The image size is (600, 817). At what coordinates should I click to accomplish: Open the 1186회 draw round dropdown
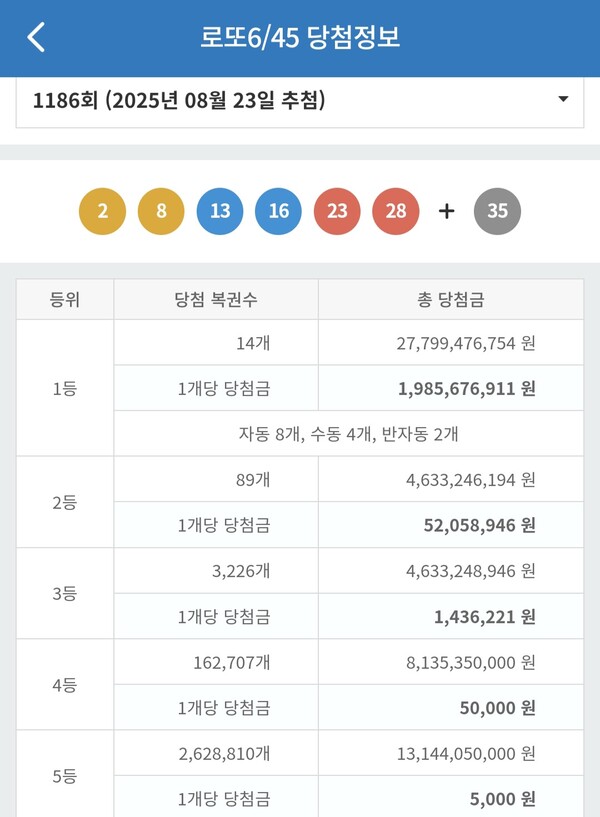coord(300,101)
